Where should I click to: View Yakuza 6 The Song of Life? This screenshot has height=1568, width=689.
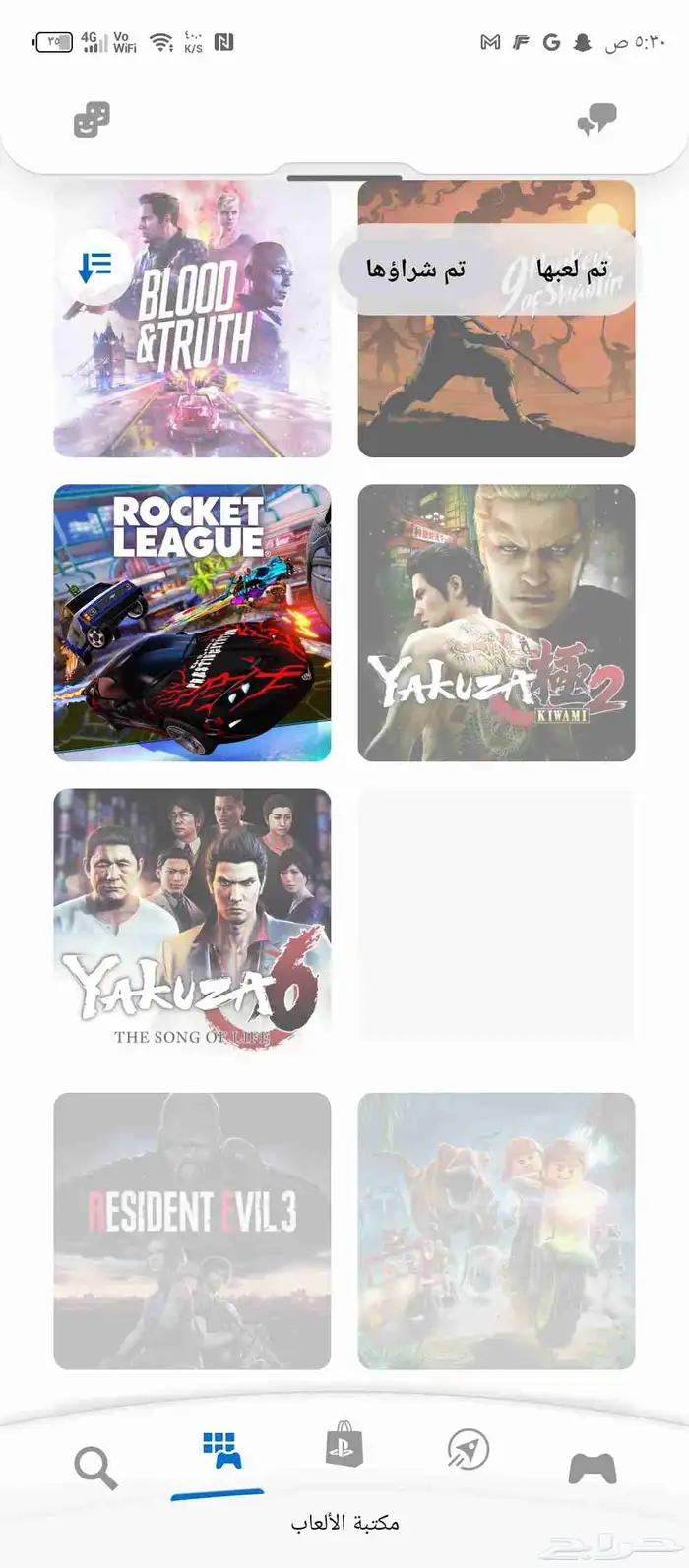coord(192,927)
